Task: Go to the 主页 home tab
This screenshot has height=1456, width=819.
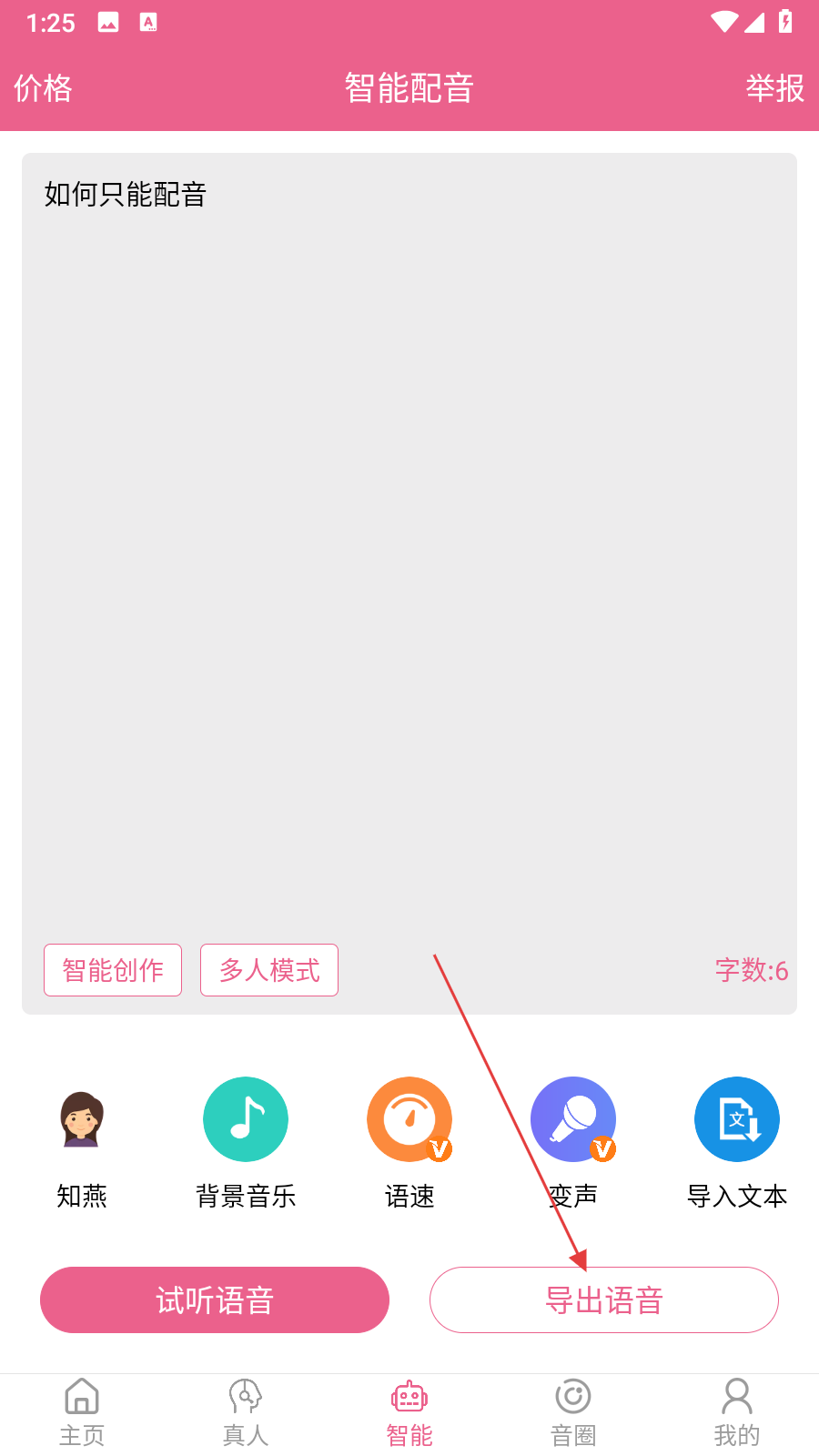Action: pos(82,1412)
